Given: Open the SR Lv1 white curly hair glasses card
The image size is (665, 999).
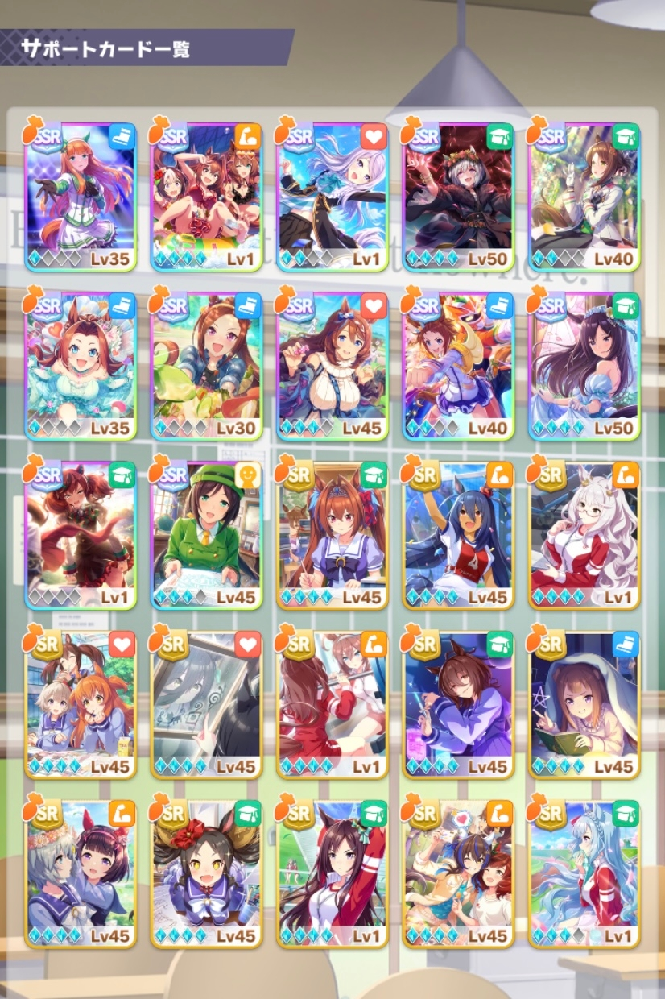Looking at the screenshot, I should (x=583, y=535).
